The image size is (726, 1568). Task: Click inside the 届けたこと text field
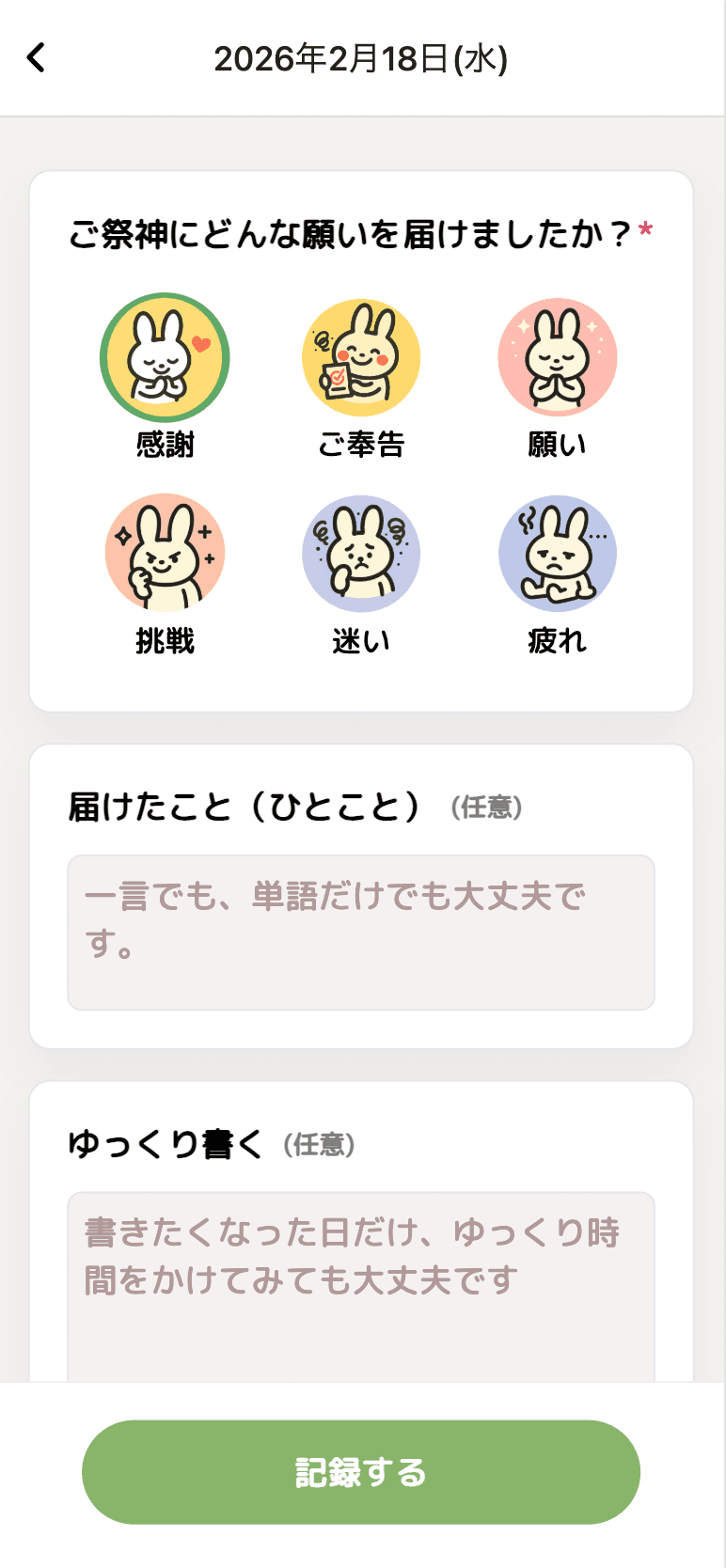tap(361, 931)
